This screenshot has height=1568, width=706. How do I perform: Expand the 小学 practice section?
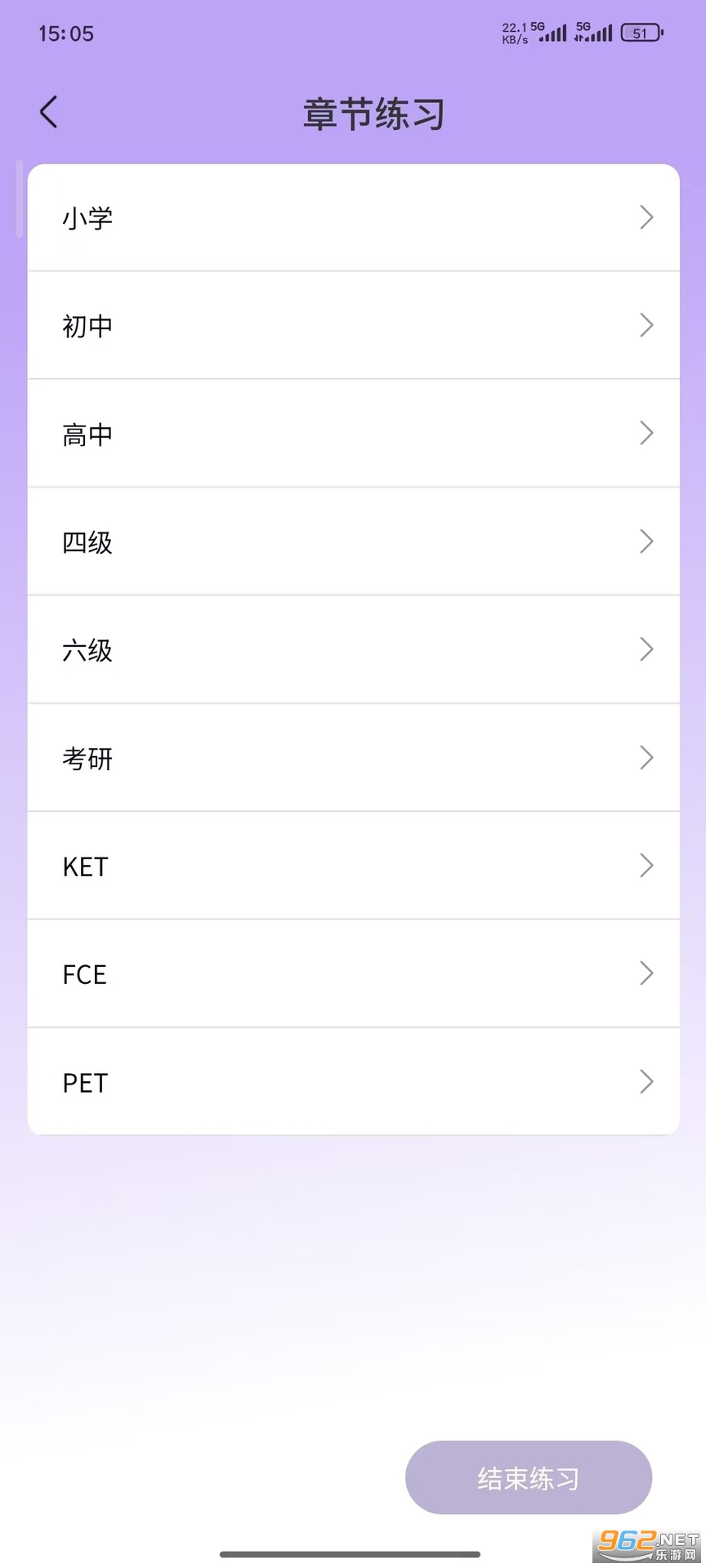pyautogui.click(x=353, y=217)
